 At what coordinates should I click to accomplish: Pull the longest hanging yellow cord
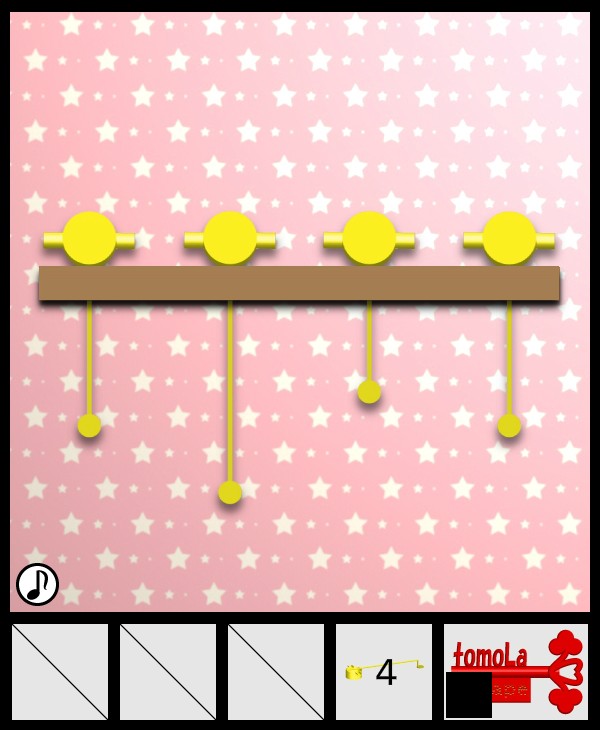230,491
